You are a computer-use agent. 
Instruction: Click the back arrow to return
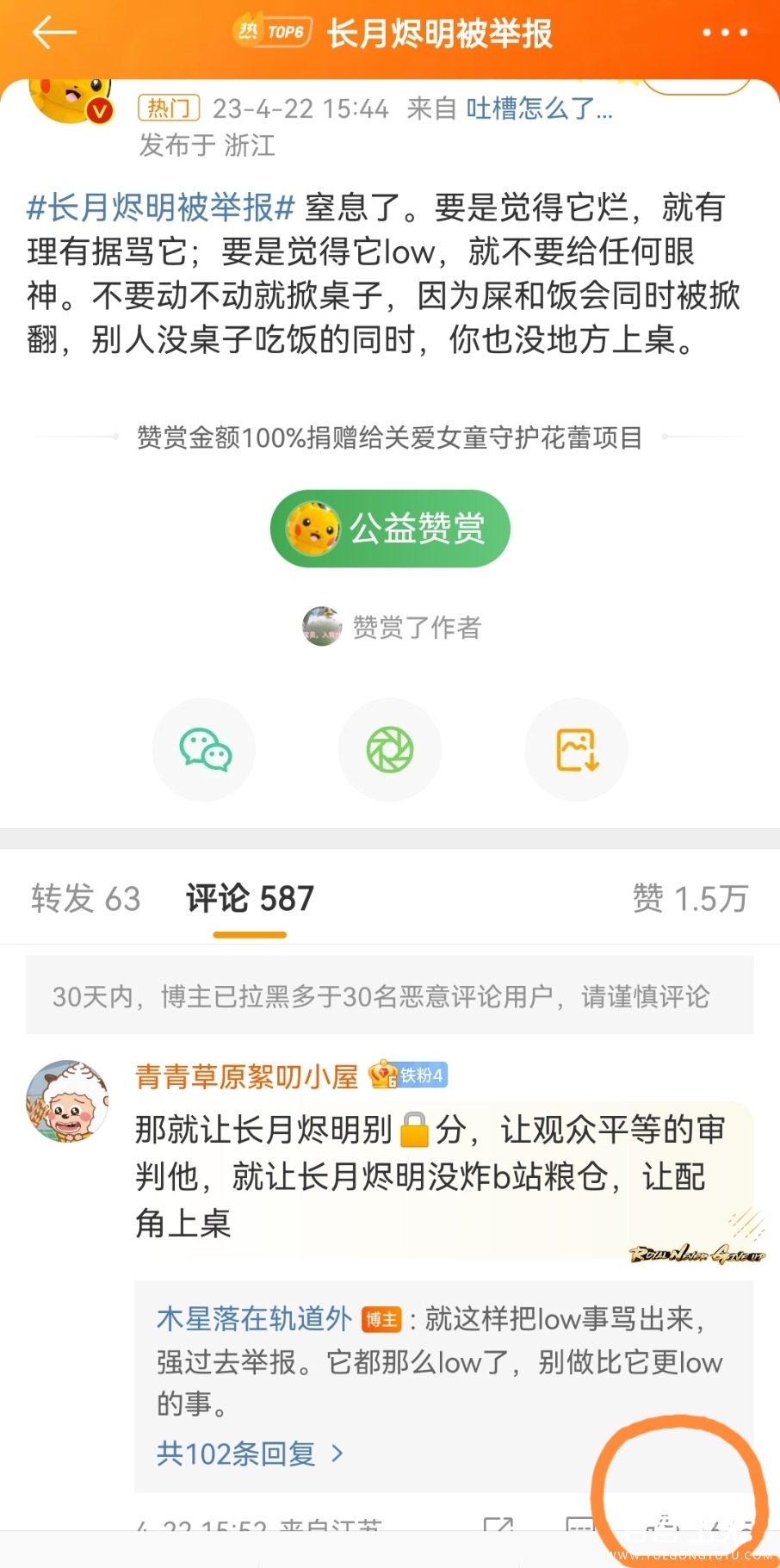[x=53, y=34]
